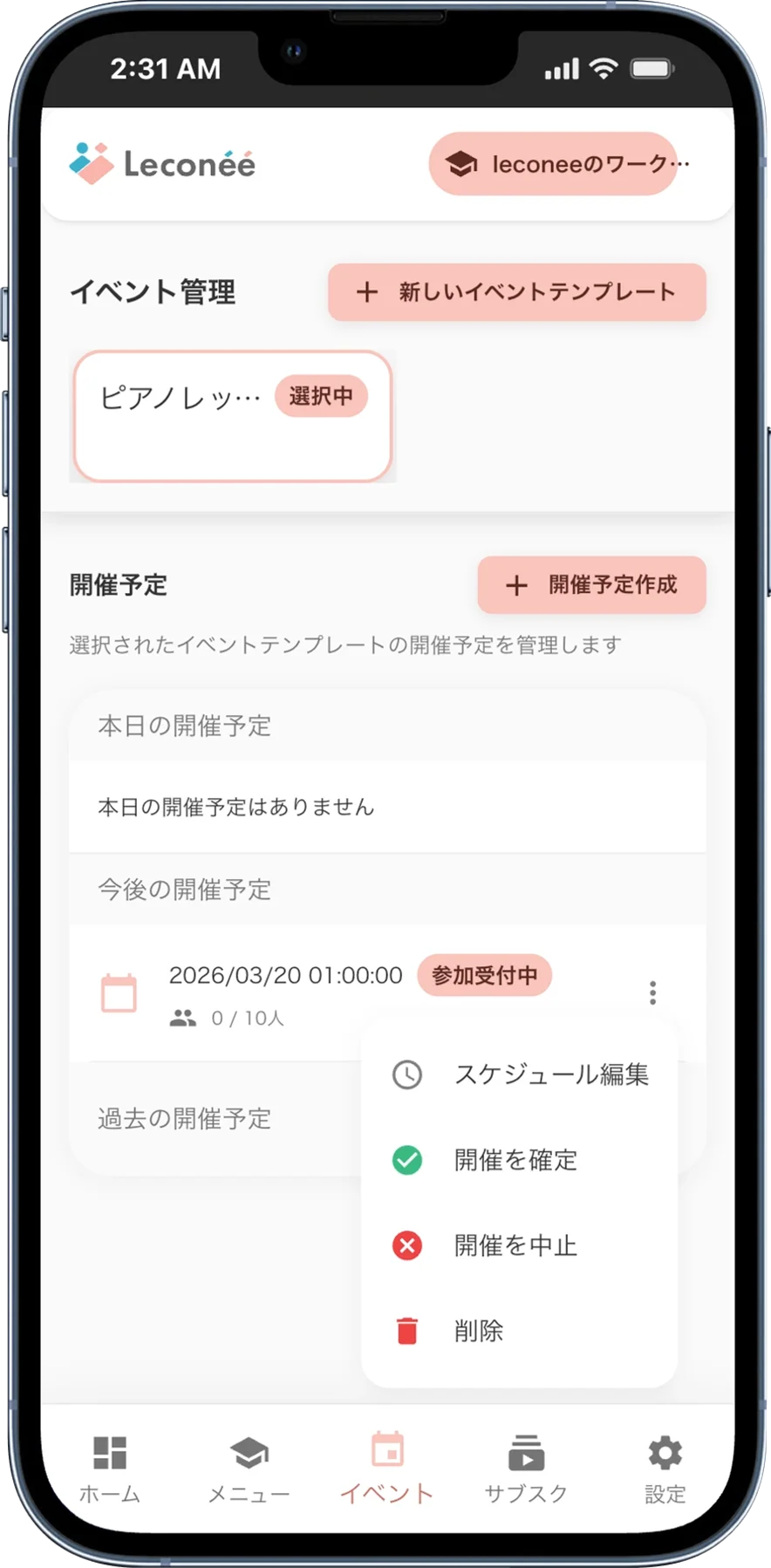Viewport: 771px width, 1568px height.
Task: Tap 開催予定作成 to add a schedule
Action: [x=591, y=585]
